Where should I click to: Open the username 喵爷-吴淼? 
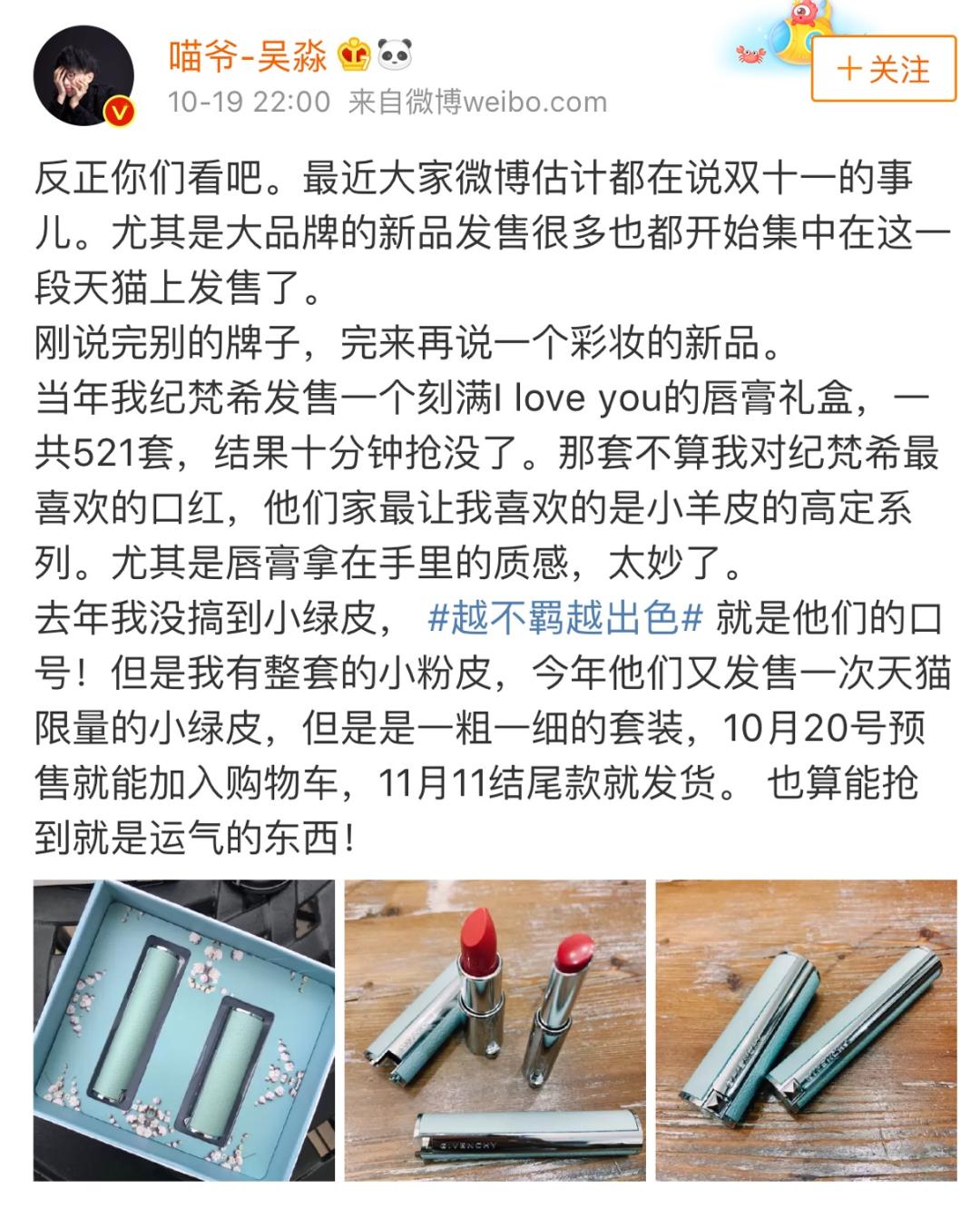tap(248, 56)
